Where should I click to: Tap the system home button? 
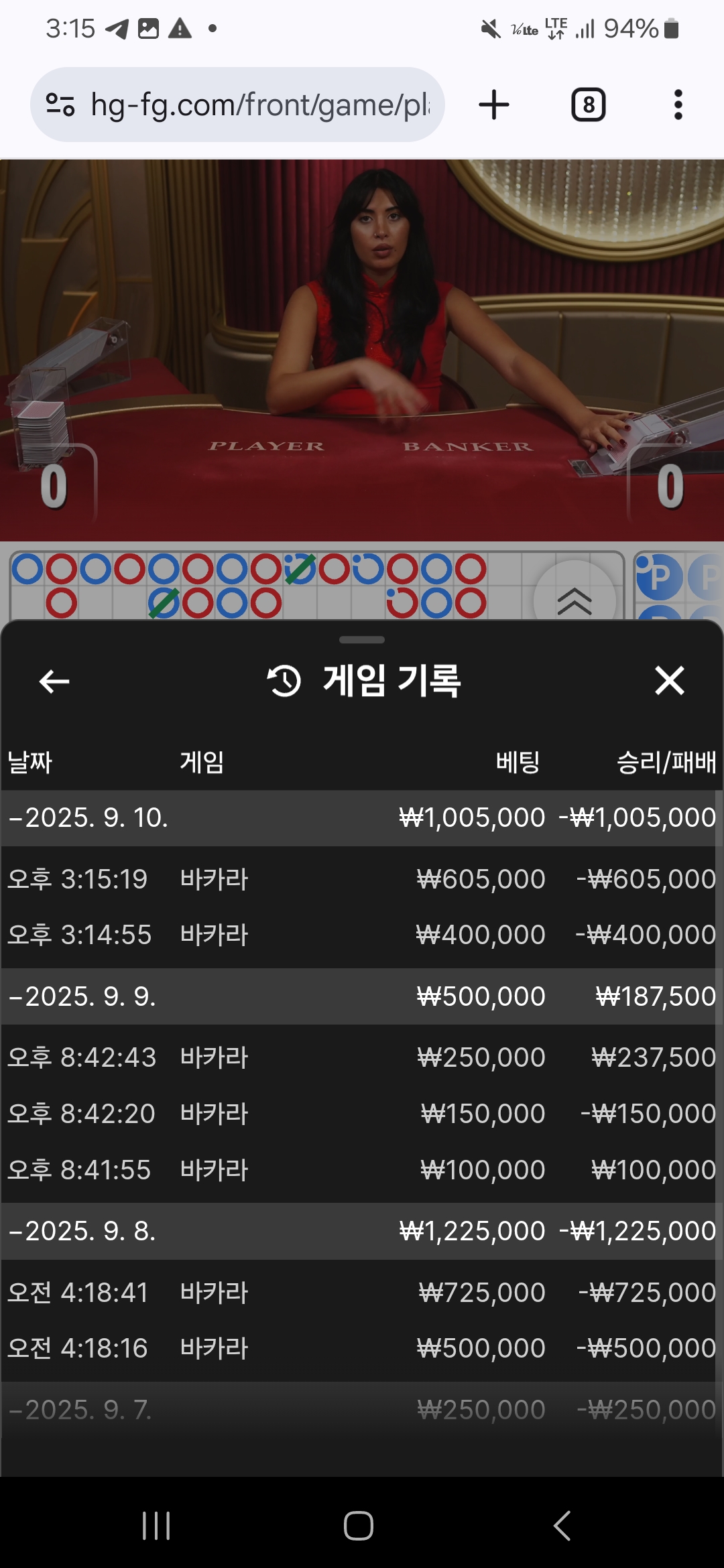click(359, 1526)
